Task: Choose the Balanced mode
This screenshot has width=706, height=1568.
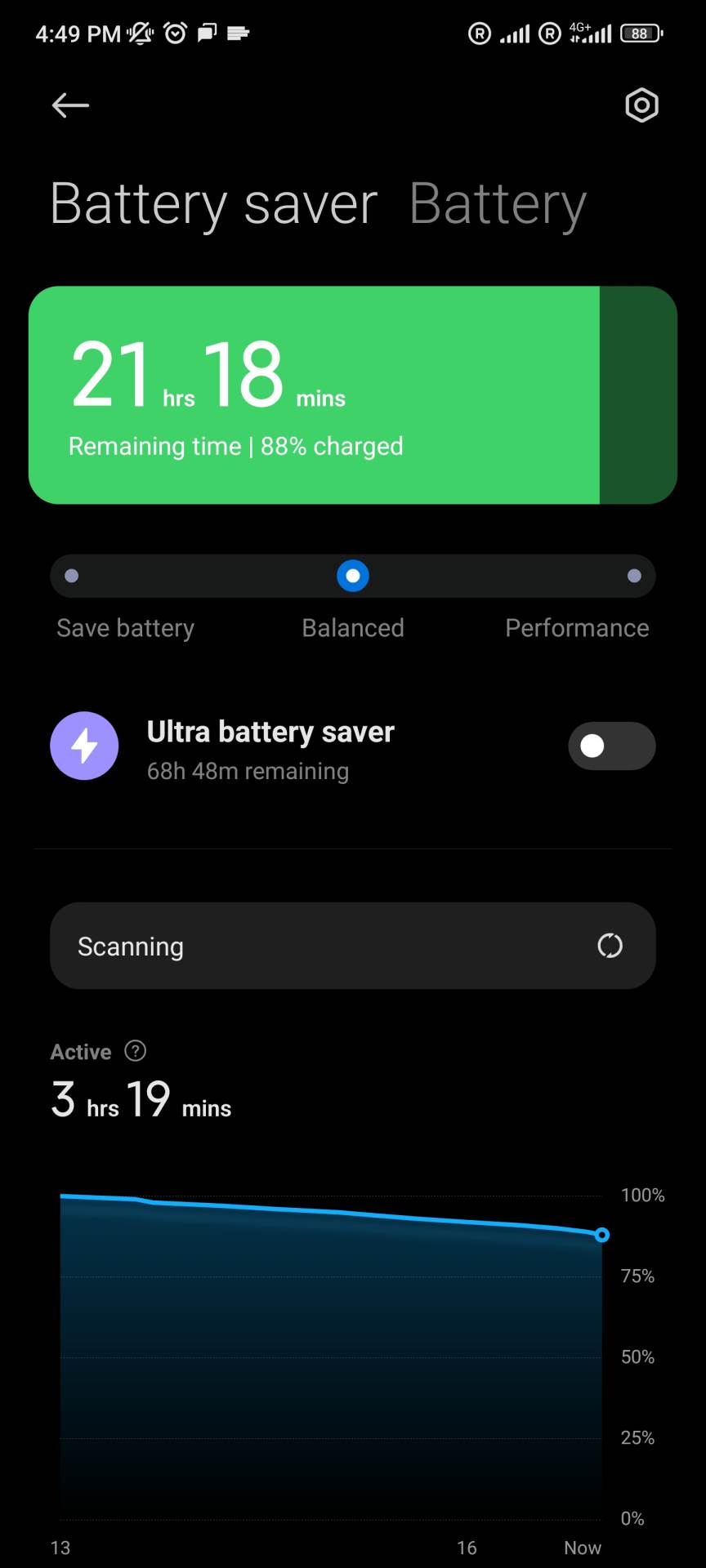Action: pyautogui.click(x=353, y=577)
